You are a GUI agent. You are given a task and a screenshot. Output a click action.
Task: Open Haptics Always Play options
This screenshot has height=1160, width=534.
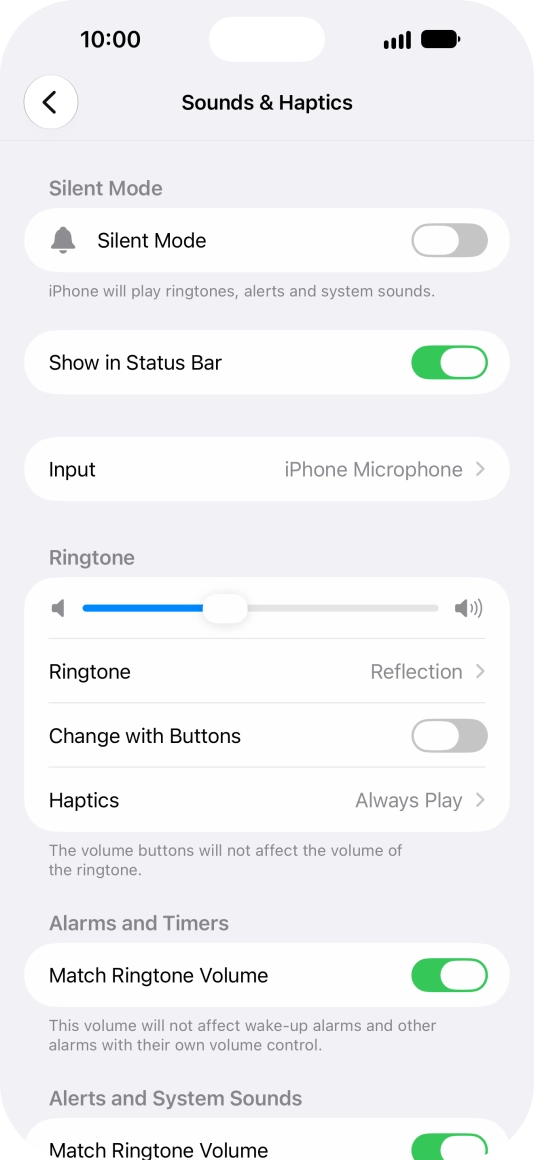coord(267,800)
